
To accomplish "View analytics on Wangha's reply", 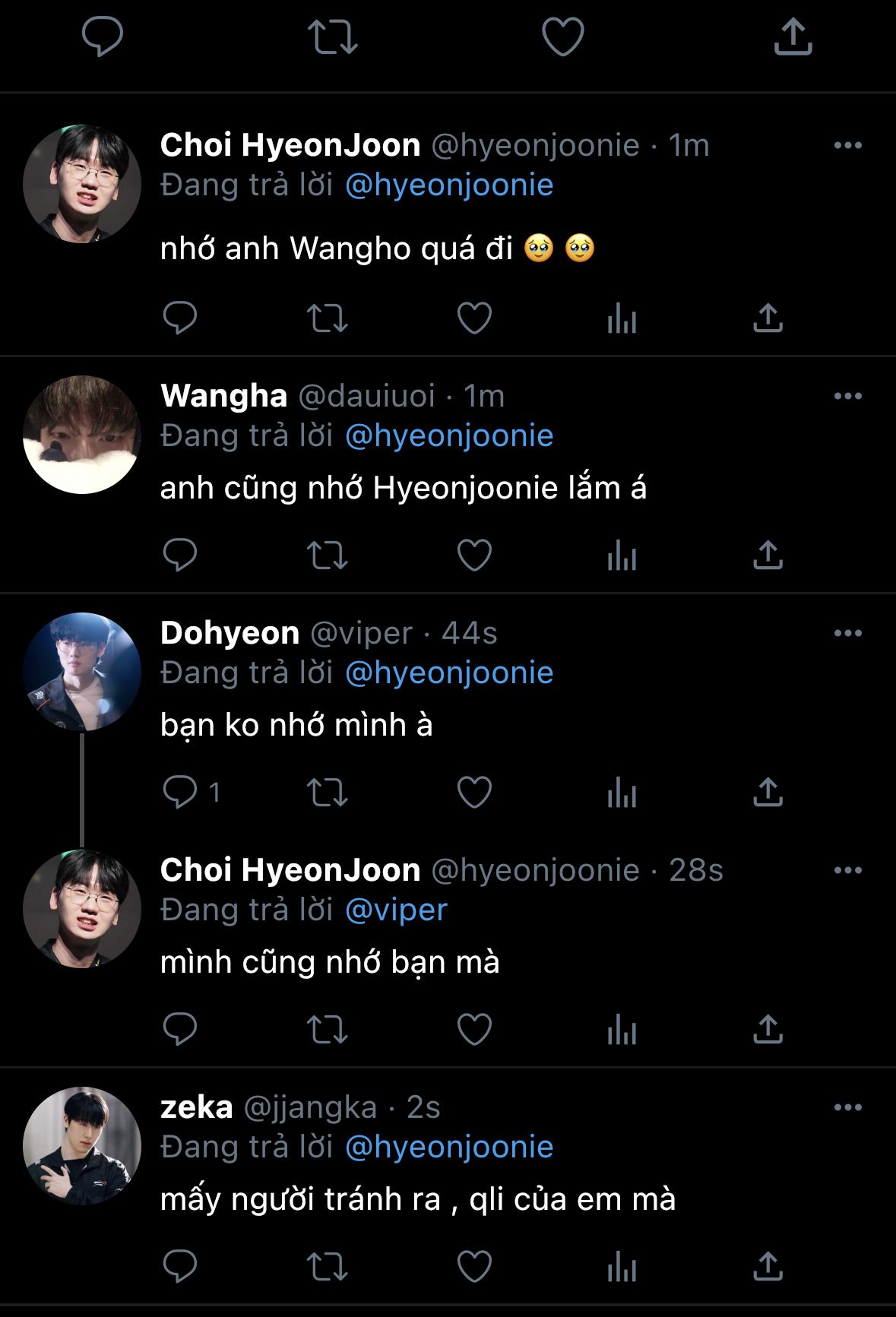I will click(621, 556).
